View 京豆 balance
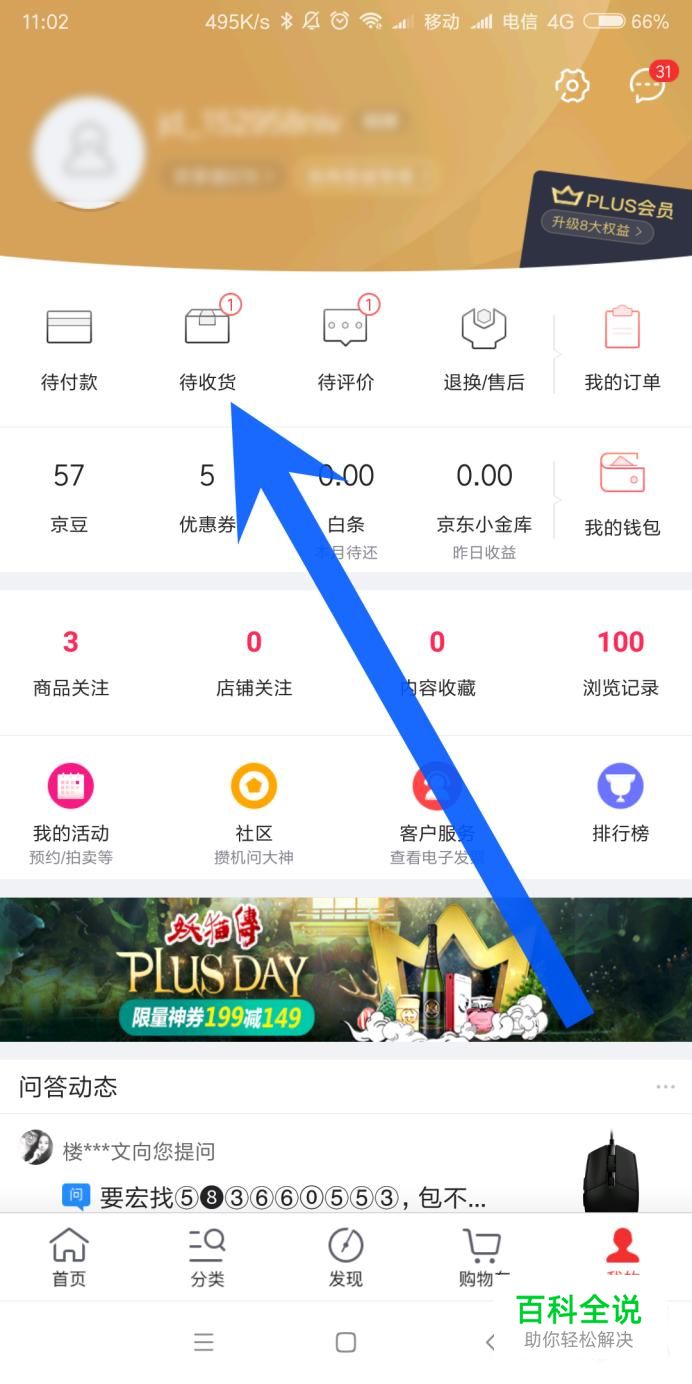 [69, 497]
